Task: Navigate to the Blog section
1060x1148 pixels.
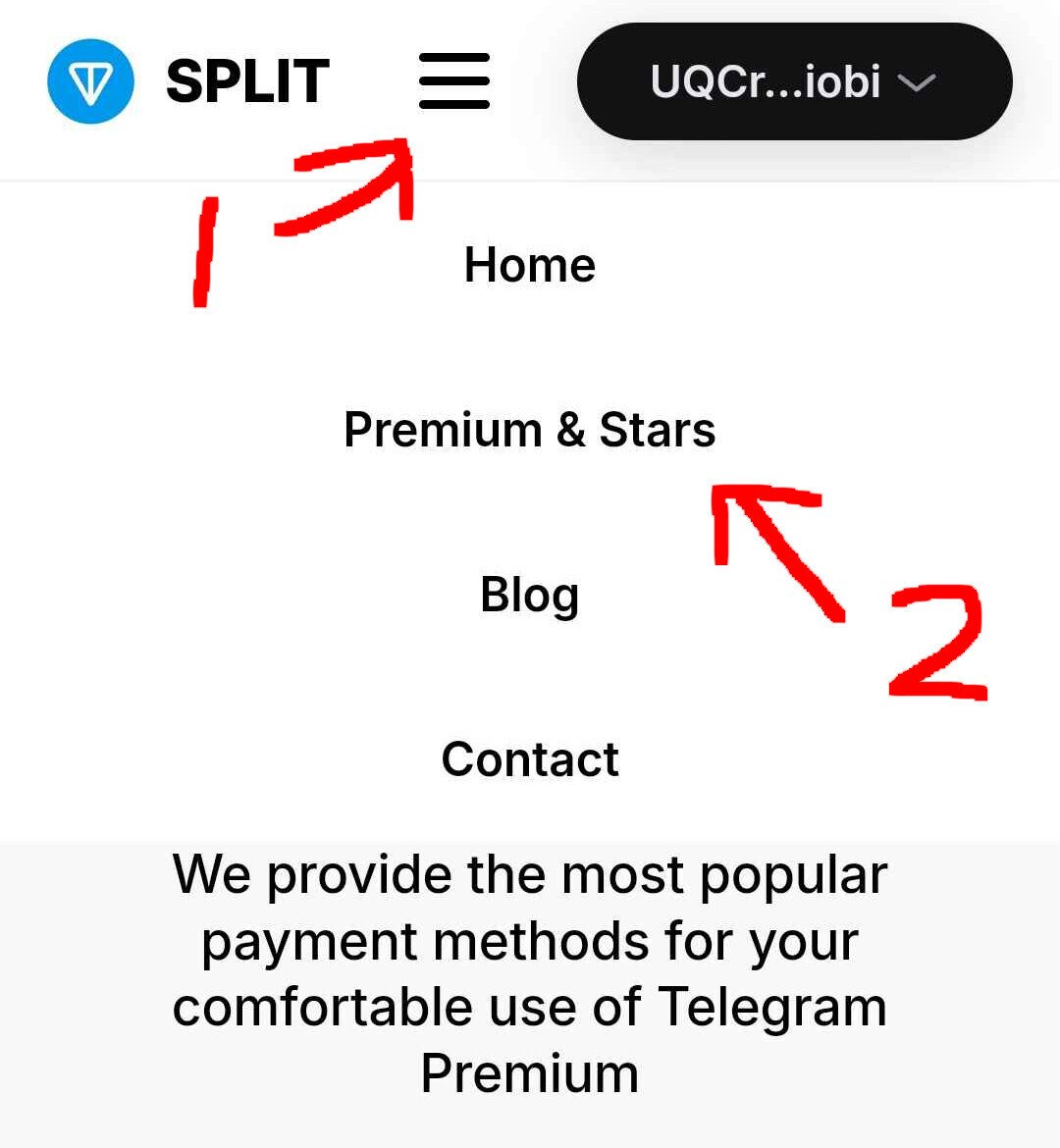Action: (529, 594)
